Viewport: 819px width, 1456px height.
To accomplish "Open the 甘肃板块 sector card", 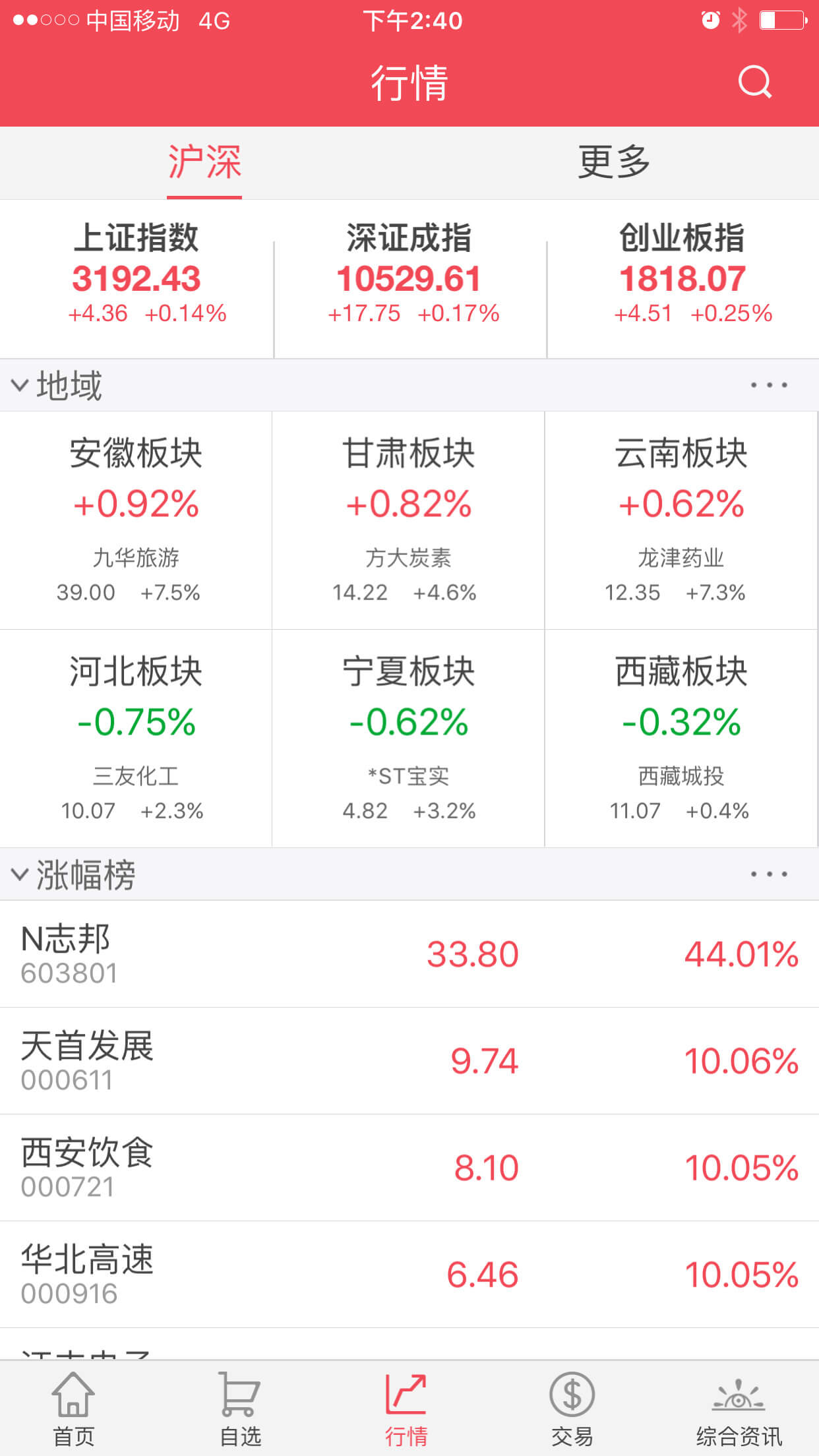I will [x=408, y=520].
